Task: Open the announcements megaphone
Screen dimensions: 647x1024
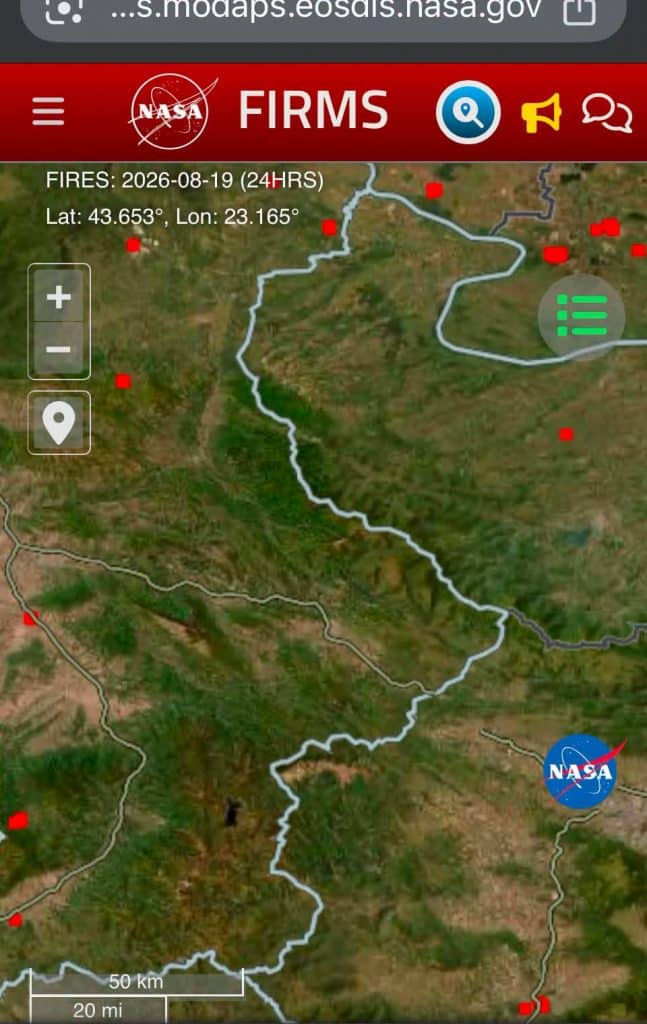Action: coord(541,113)
